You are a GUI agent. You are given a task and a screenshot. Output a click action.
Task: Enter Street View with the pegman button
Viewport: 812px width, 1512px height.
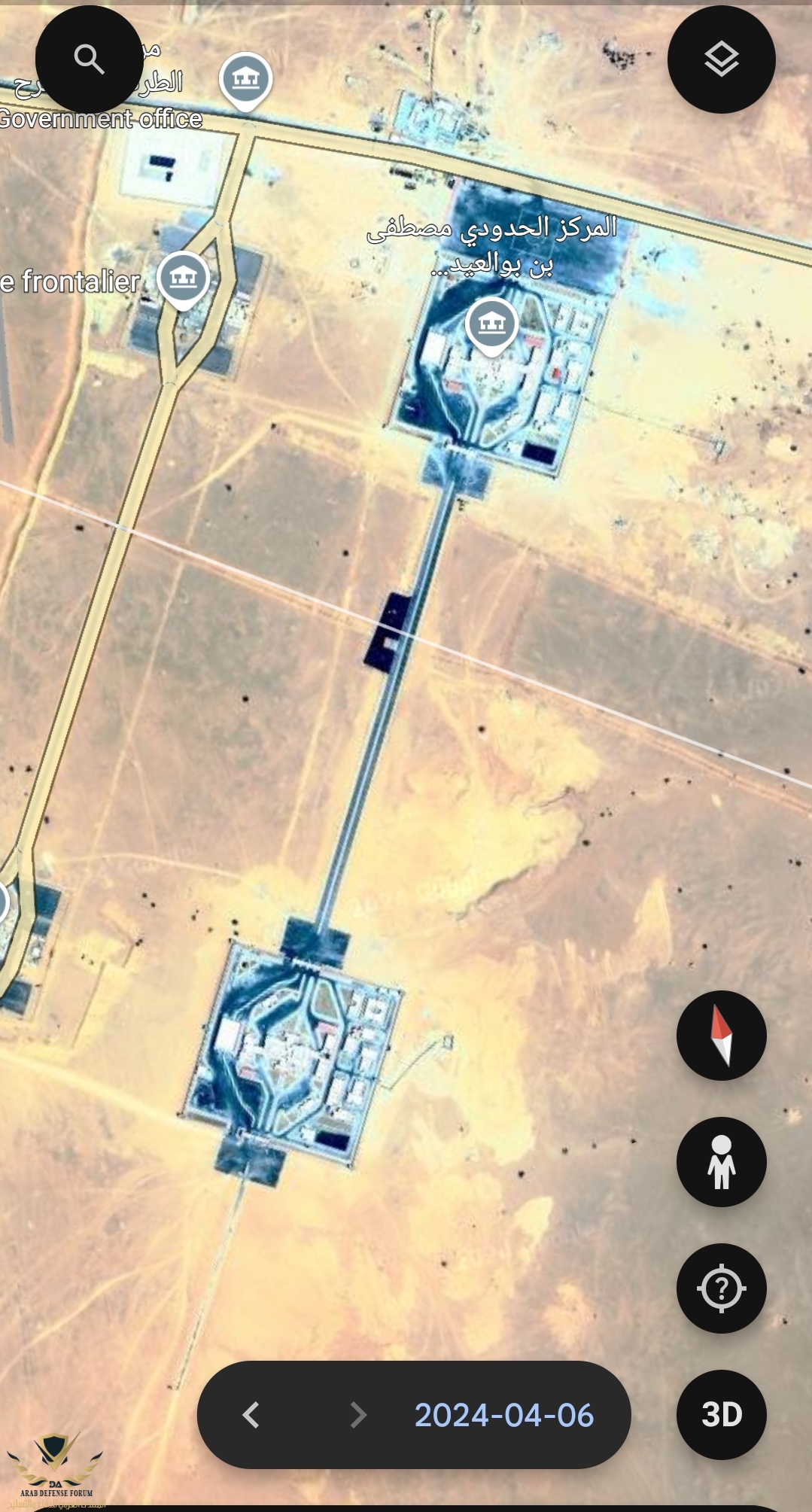pyautogui.click(x=721, y=1162)
